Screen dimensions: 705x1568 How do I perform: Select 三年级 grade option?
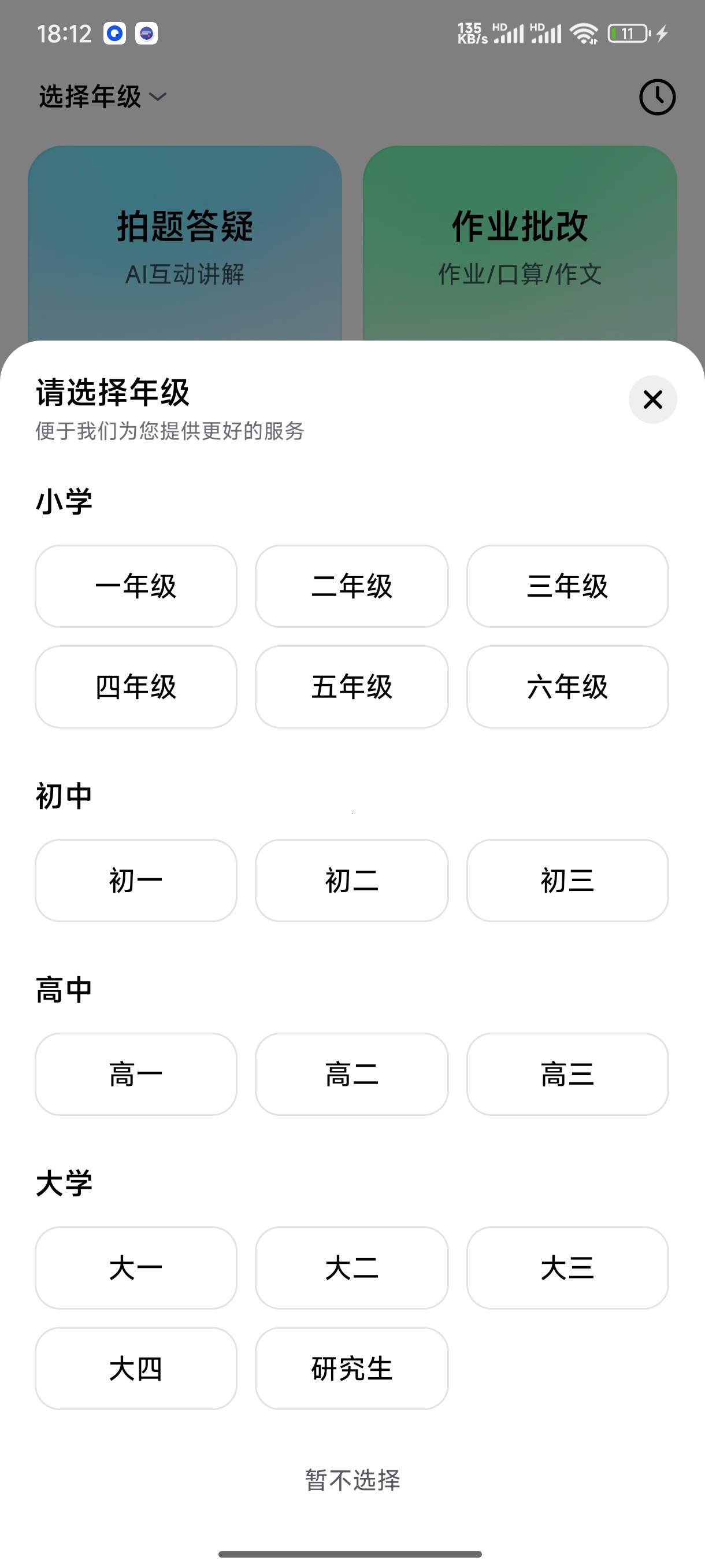(567, 586)
